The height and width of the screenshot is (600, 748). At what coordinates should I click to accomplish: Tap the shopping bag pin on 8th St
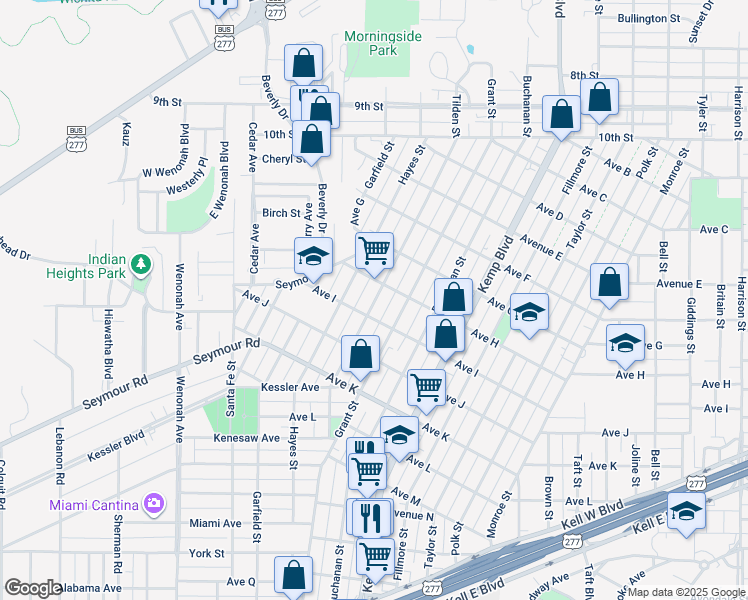600,98
